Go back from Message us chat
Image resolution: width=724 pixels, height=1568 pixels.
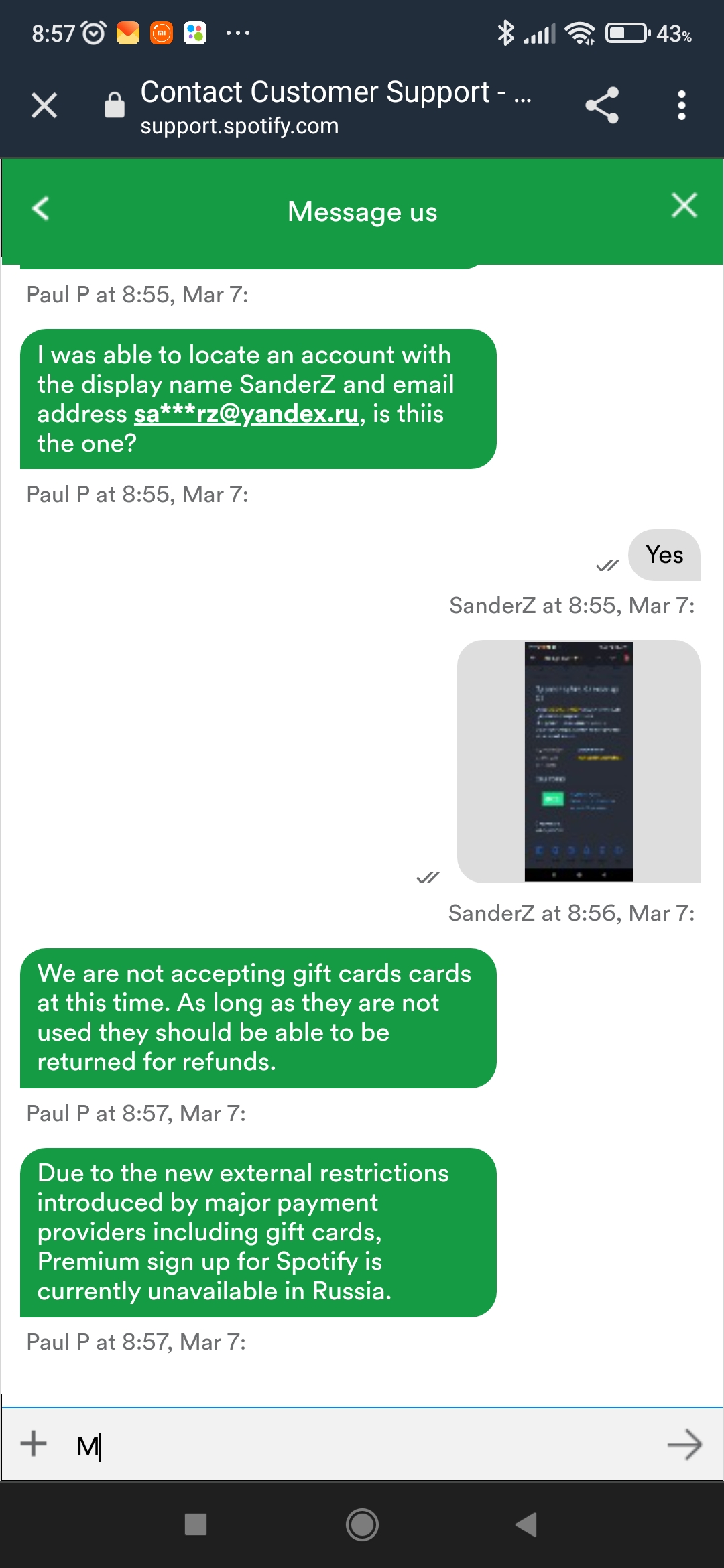[41, 208]
